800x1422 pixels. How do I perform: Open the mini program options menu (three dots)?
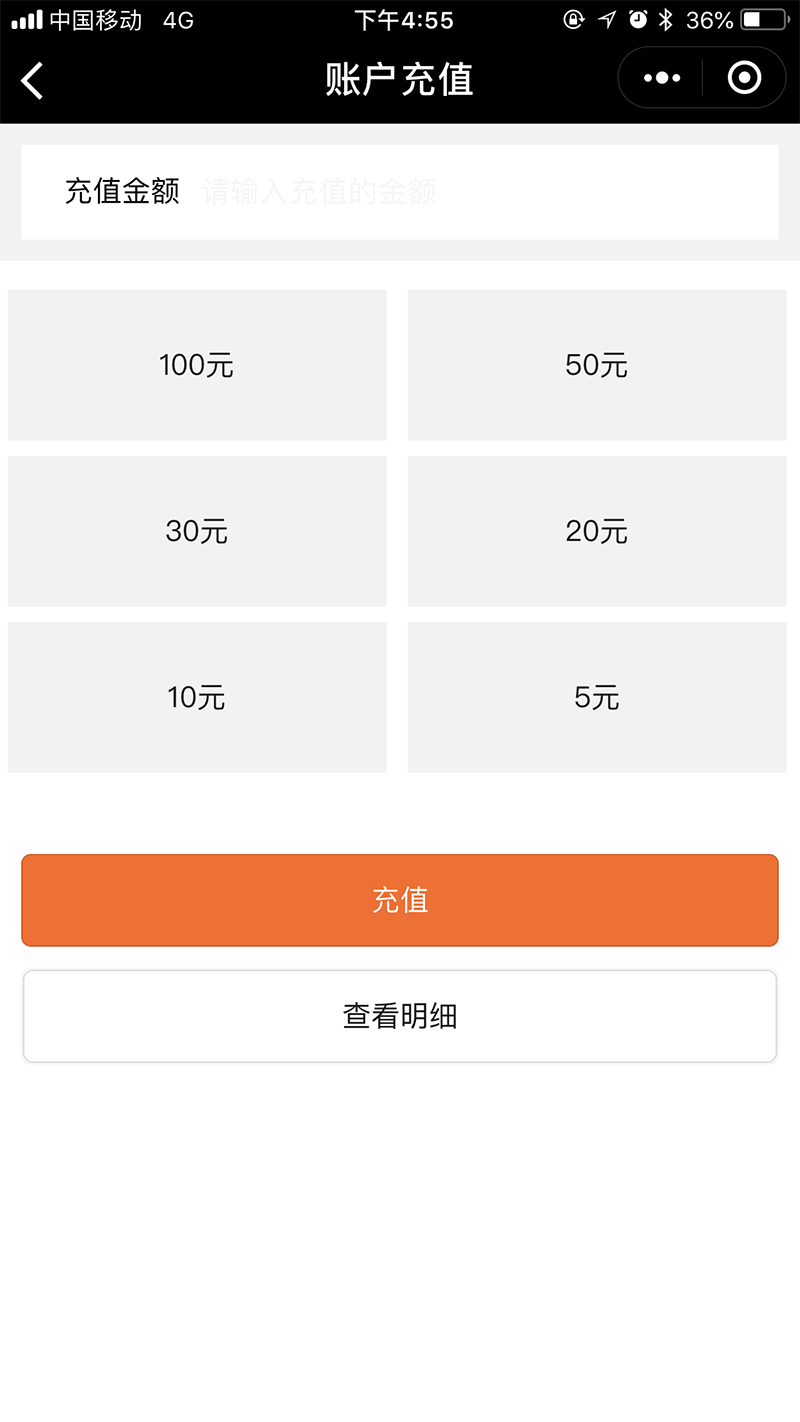pyautogui.click(x=659, y=77)
